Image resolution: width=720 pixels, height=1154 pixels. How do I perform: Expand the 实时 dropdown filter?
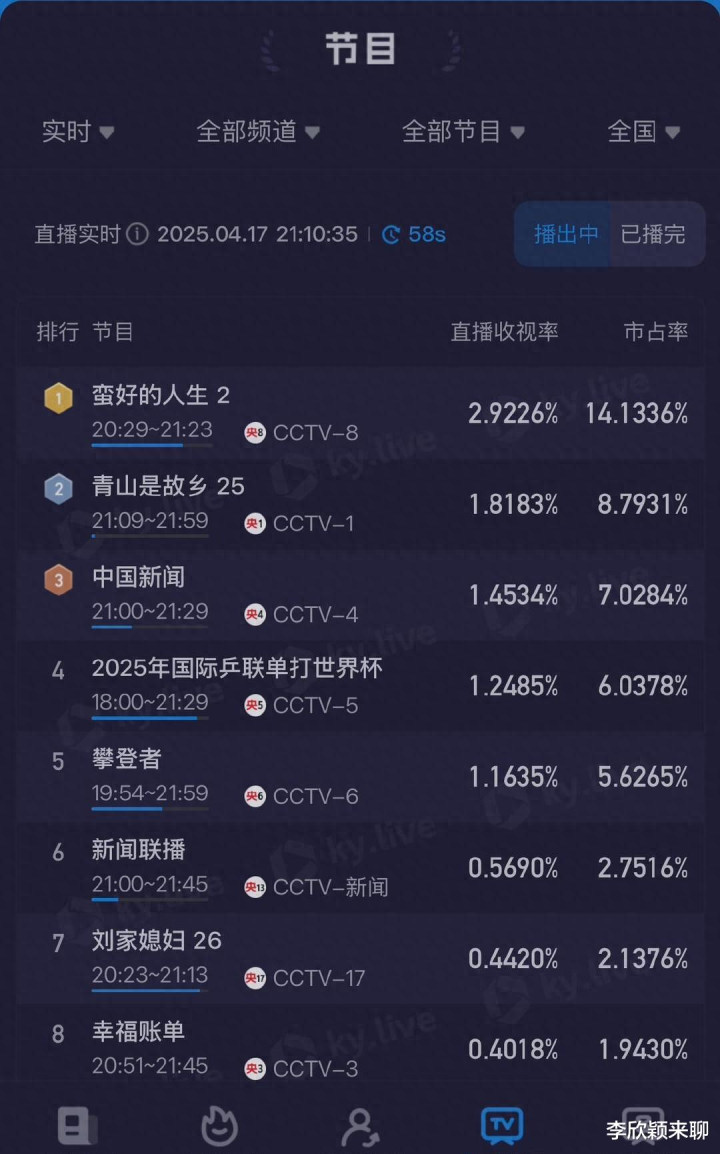pos(77,132)
